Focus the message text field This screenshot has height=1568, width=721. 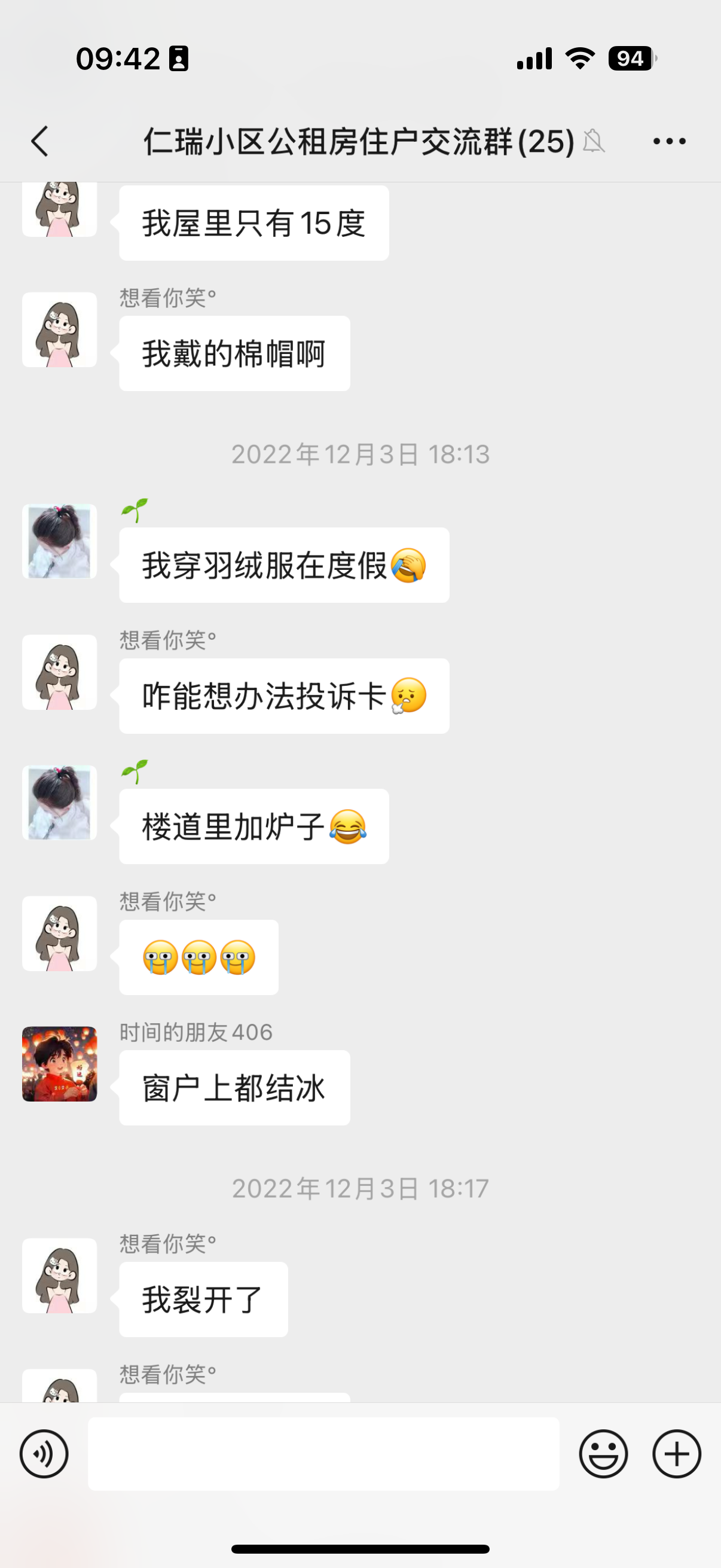pos(323,1454)
